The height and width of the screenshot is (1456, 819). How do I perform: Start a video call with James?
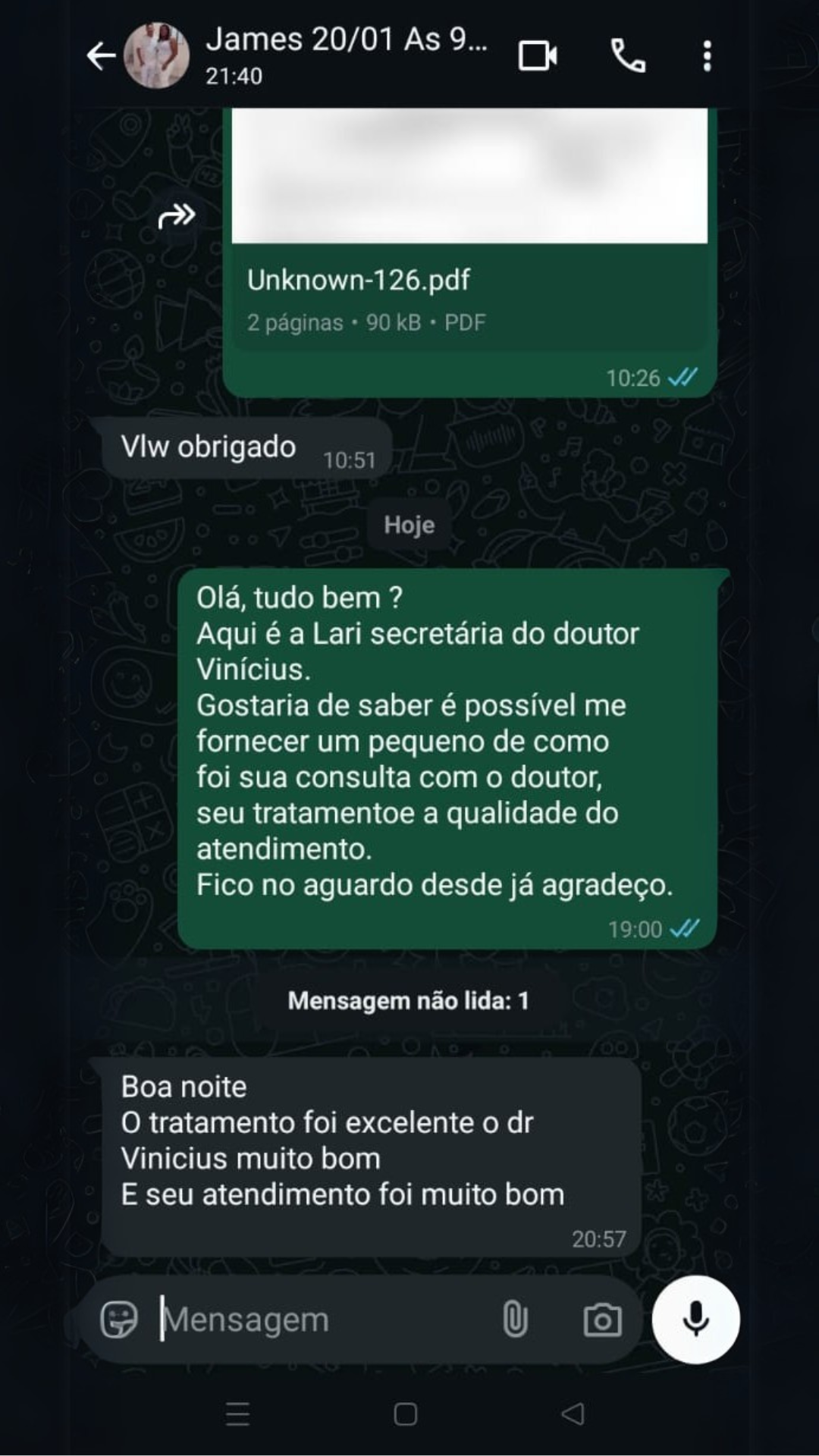[x=538, y=56]
